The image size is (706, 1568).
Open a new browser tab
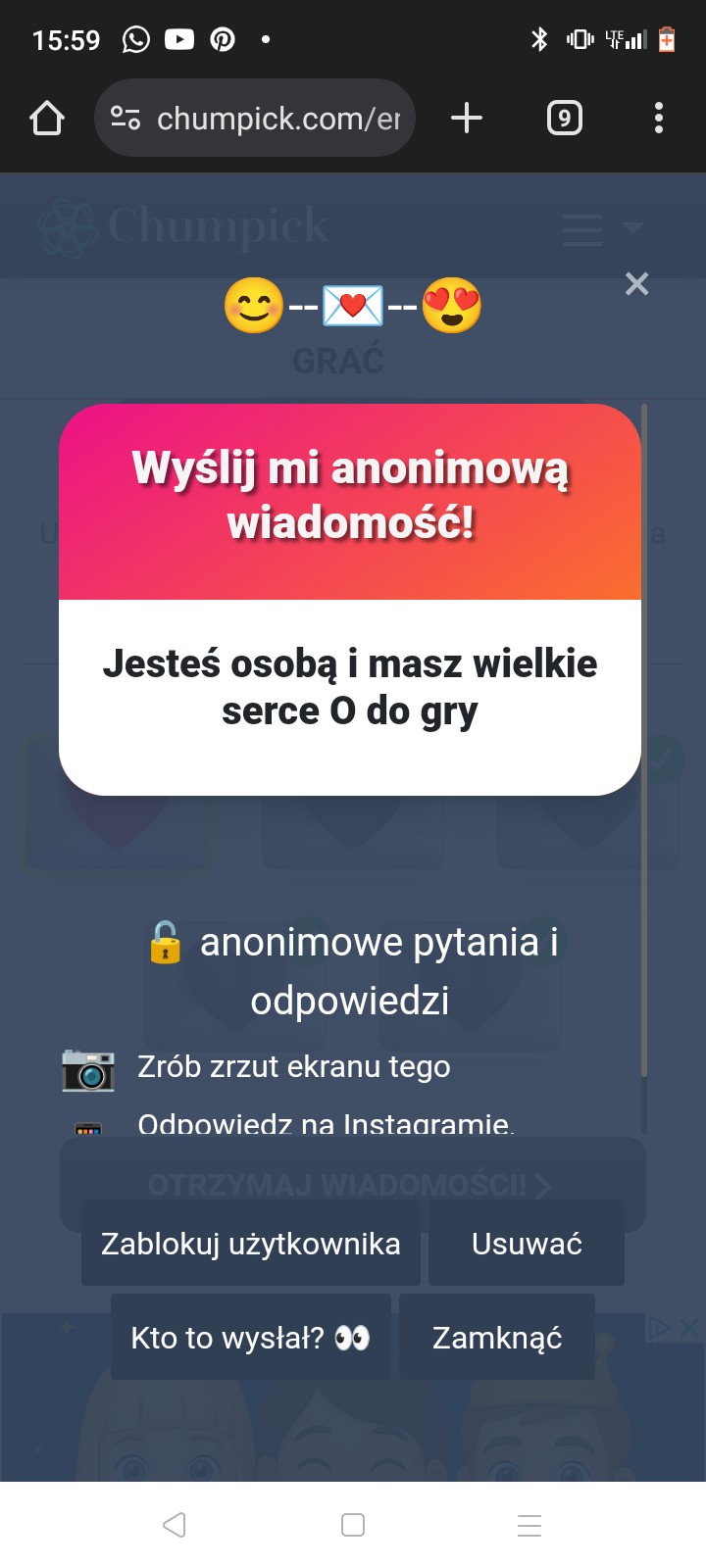pos(467,119)
